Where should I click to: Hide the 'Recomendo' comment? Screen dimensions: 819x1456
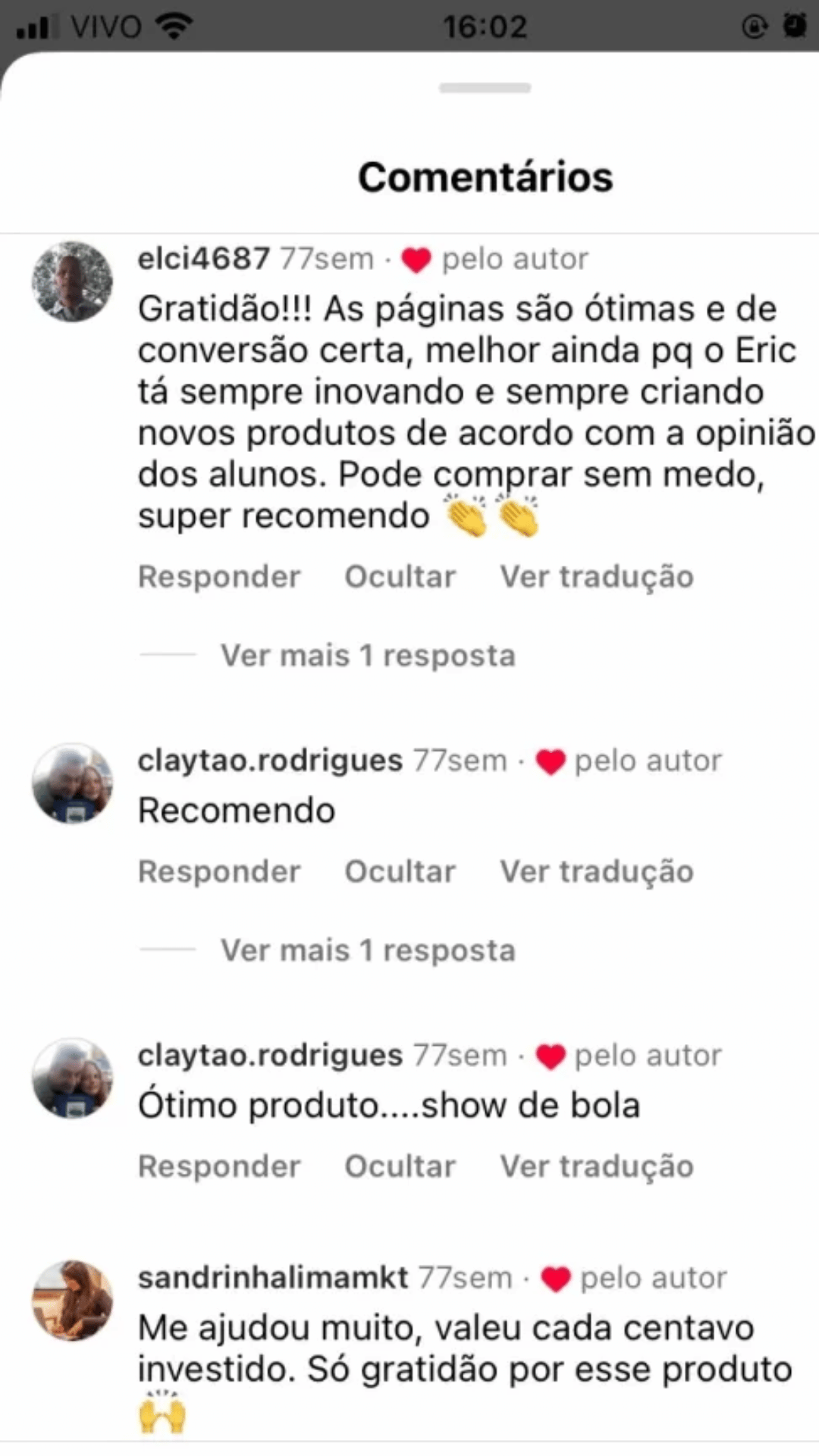pyautogui.click(x=400, y=872)
